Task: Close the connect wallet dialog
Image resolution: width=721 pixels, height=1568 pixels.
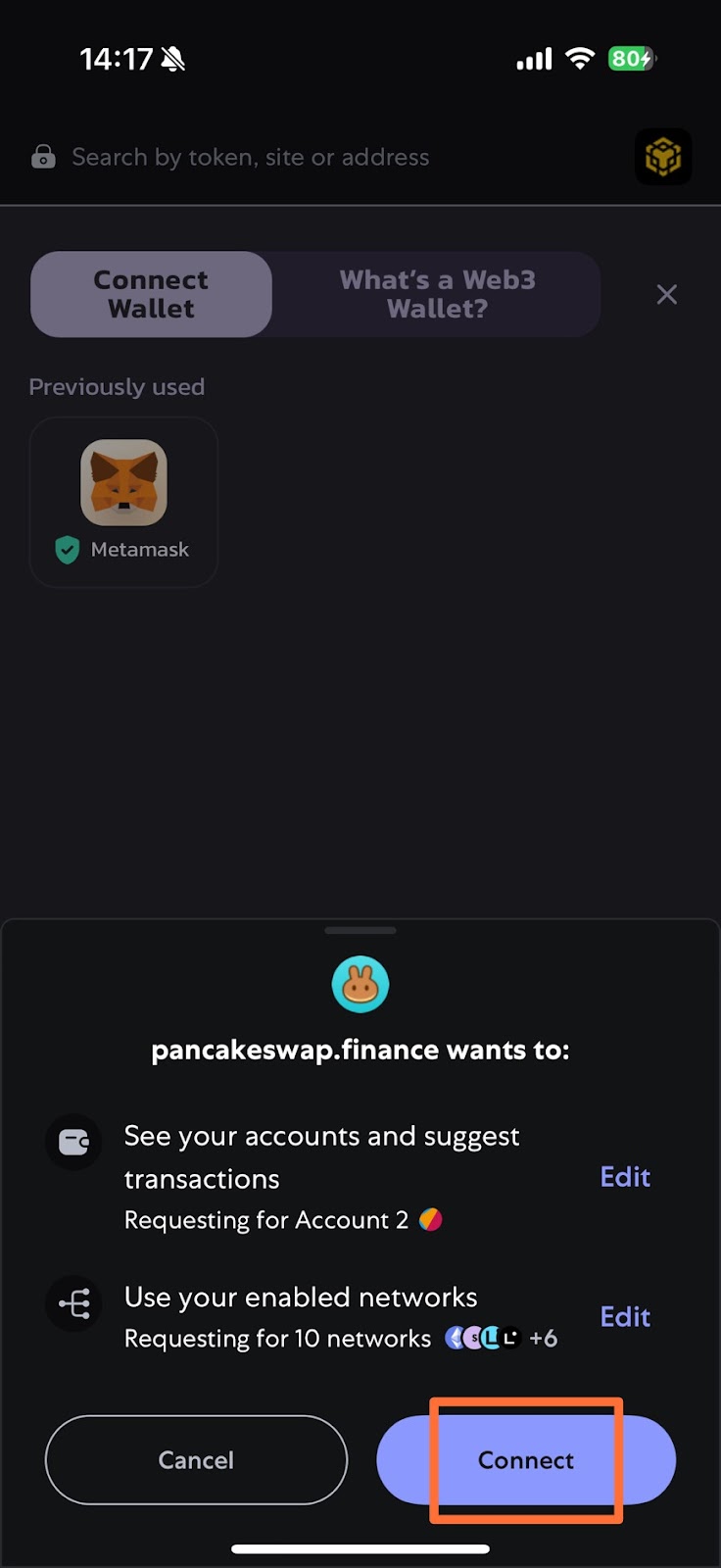Action: tap(667, 294)
